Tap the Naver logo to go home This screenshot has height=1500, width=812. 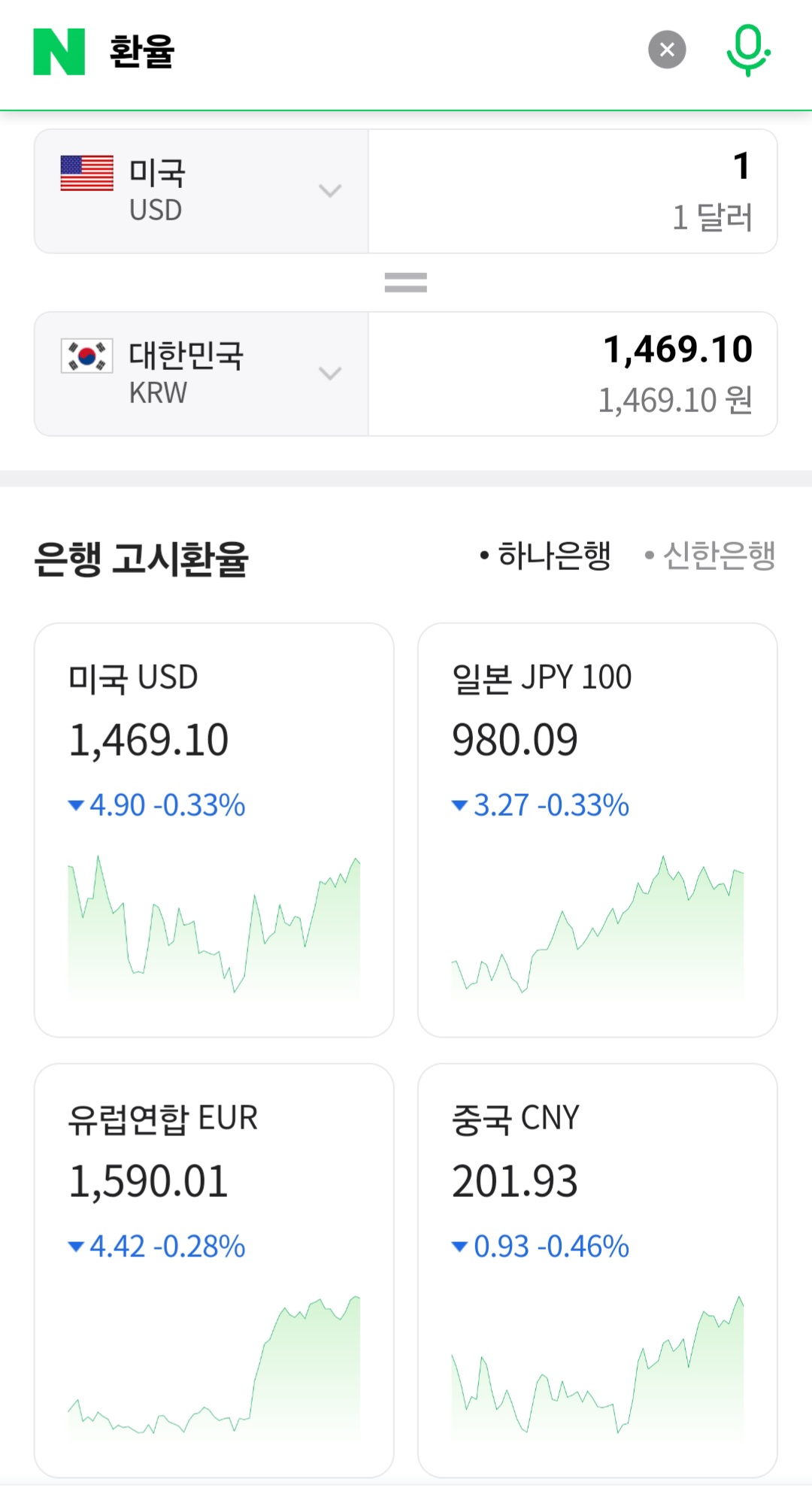pos(59,51)
